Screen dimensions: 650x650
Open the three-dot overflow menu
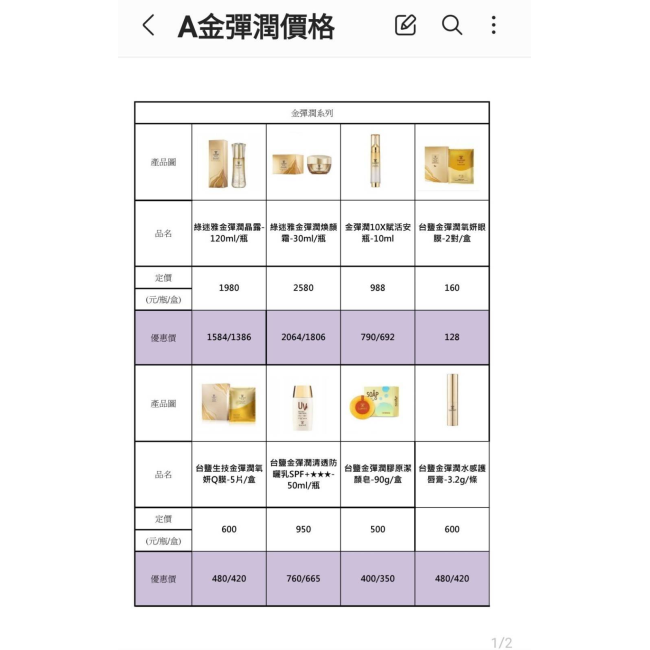point(494,26)
